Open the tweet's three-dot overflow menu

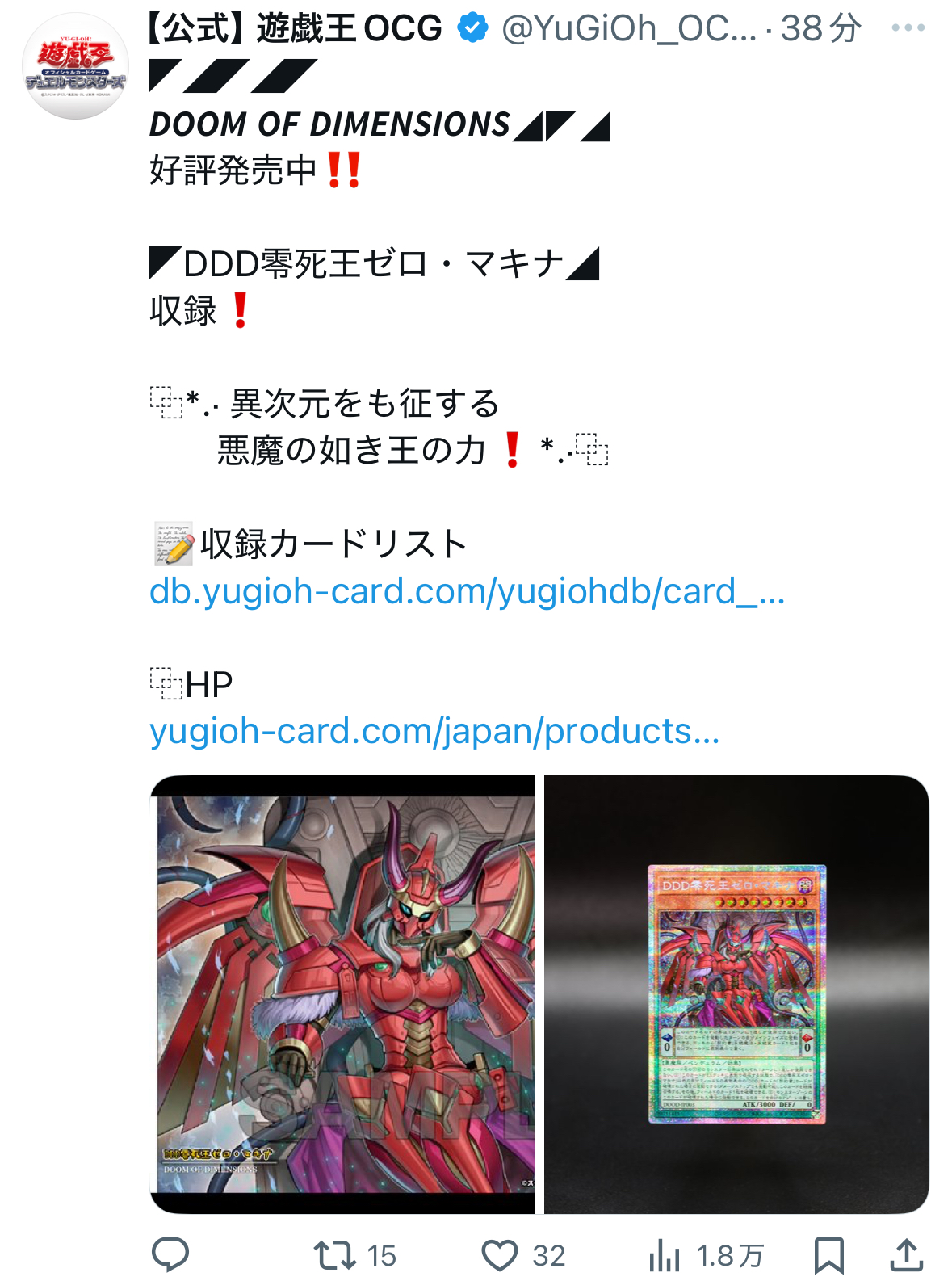pos(908,28)
